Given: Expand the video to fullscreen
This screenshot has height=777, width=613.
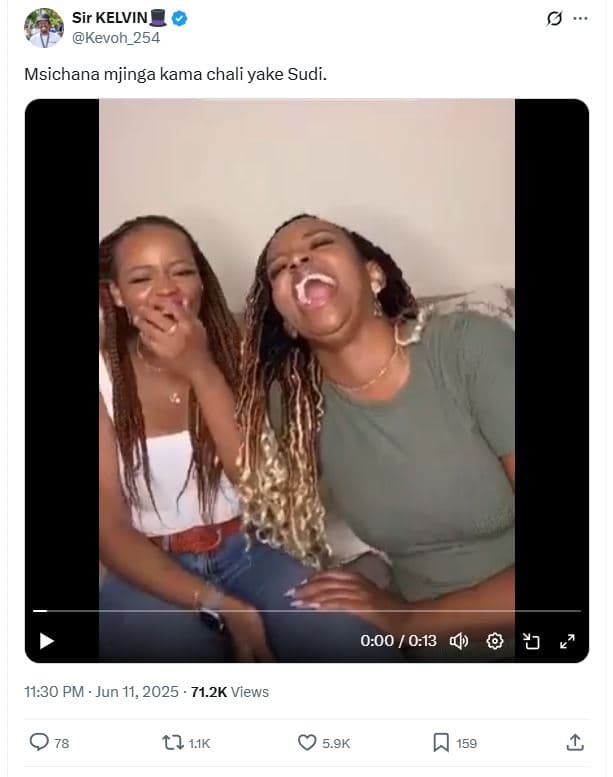Looking at the screenshot, I should point(567,641).
